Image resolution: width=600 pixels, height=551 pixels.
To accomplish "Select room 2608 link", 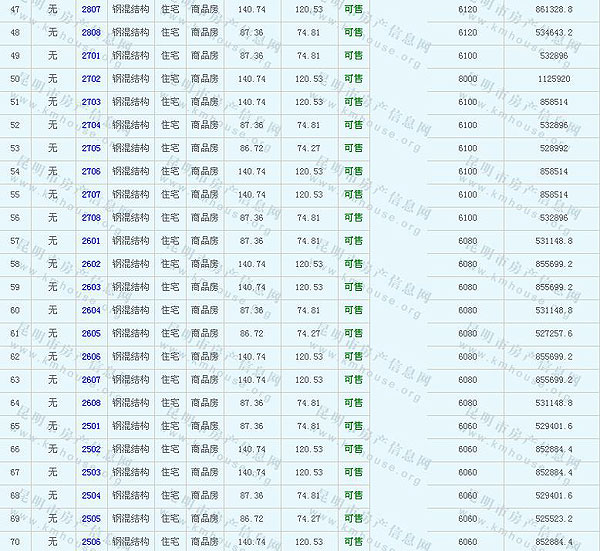I will tap(91, 403).
